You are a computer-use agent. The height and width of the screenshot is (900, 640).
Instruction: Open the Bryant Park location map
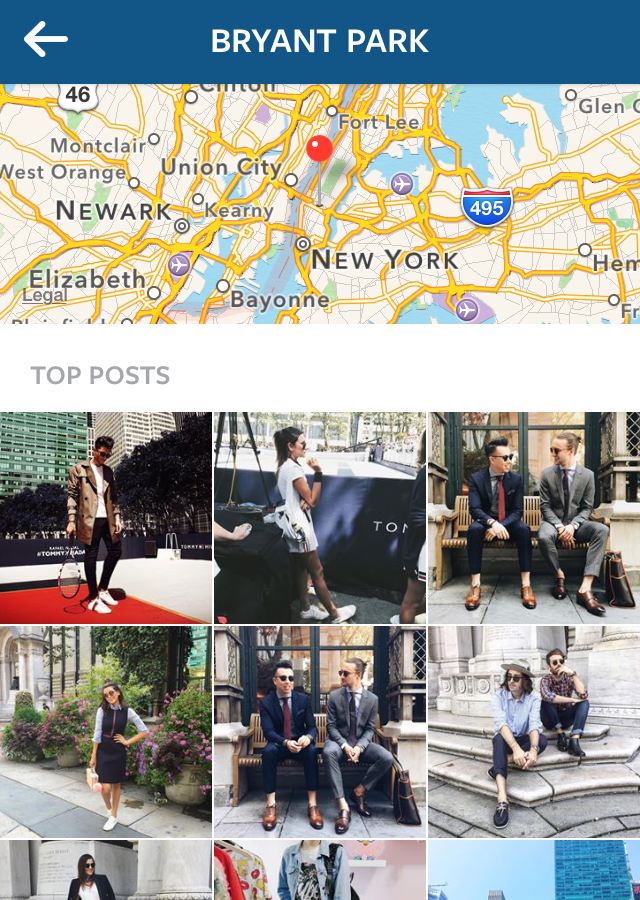320,204
